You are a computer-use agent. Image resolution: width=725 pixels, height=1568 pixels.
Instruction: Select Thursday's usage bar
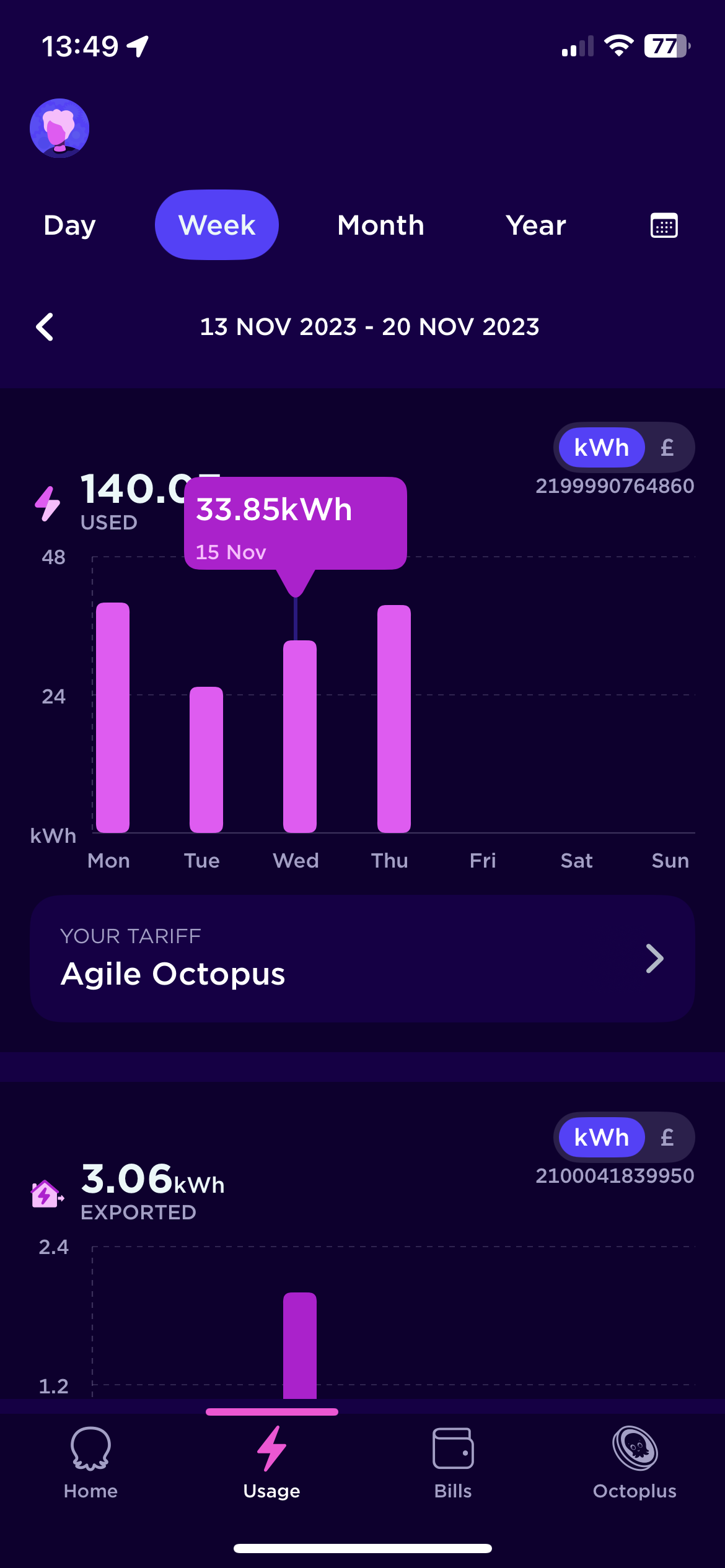tap(394, 718)
